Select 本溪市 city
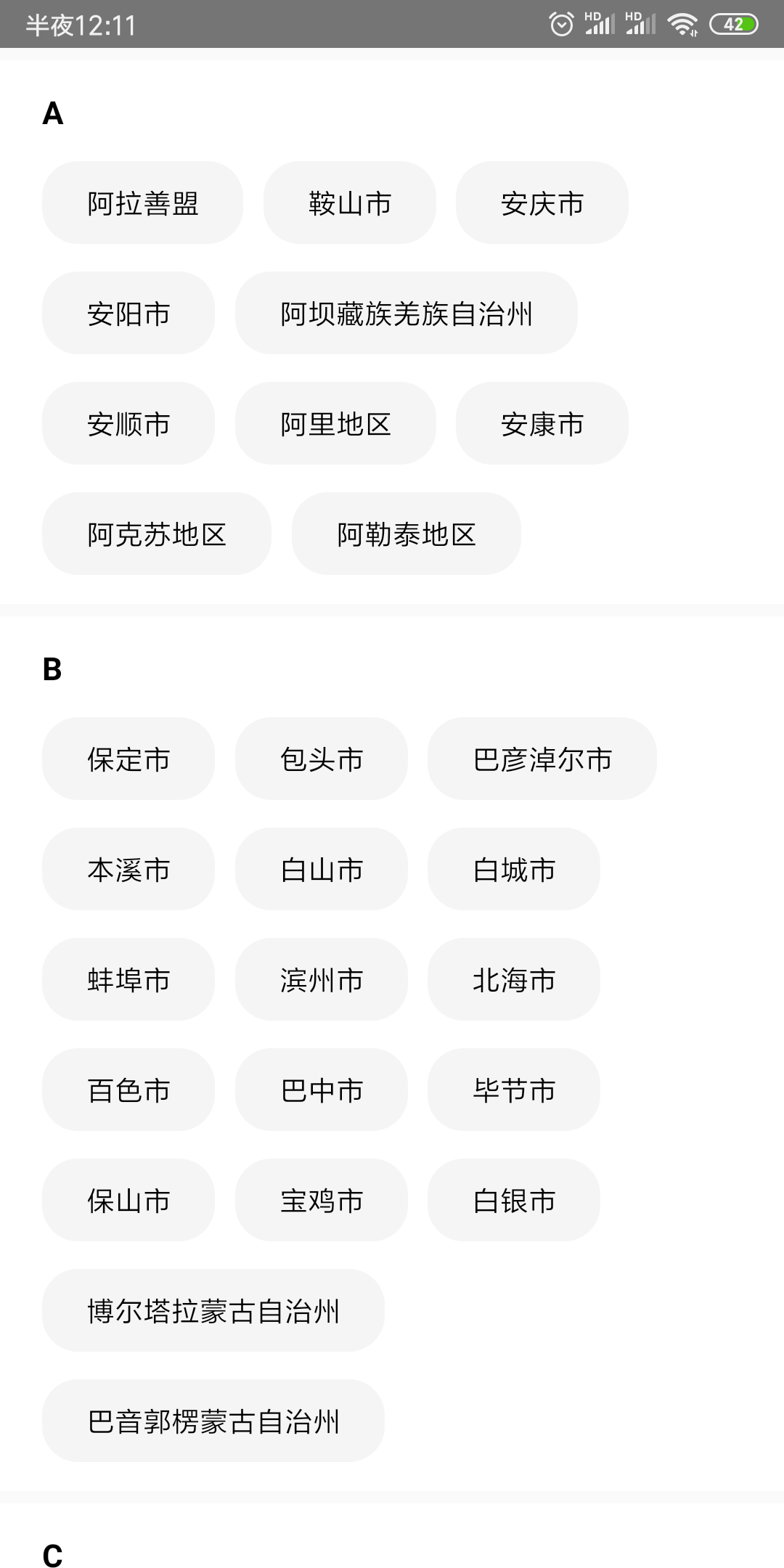The height and width of the screenshot is (1568, 784). (x=128, y=870)
